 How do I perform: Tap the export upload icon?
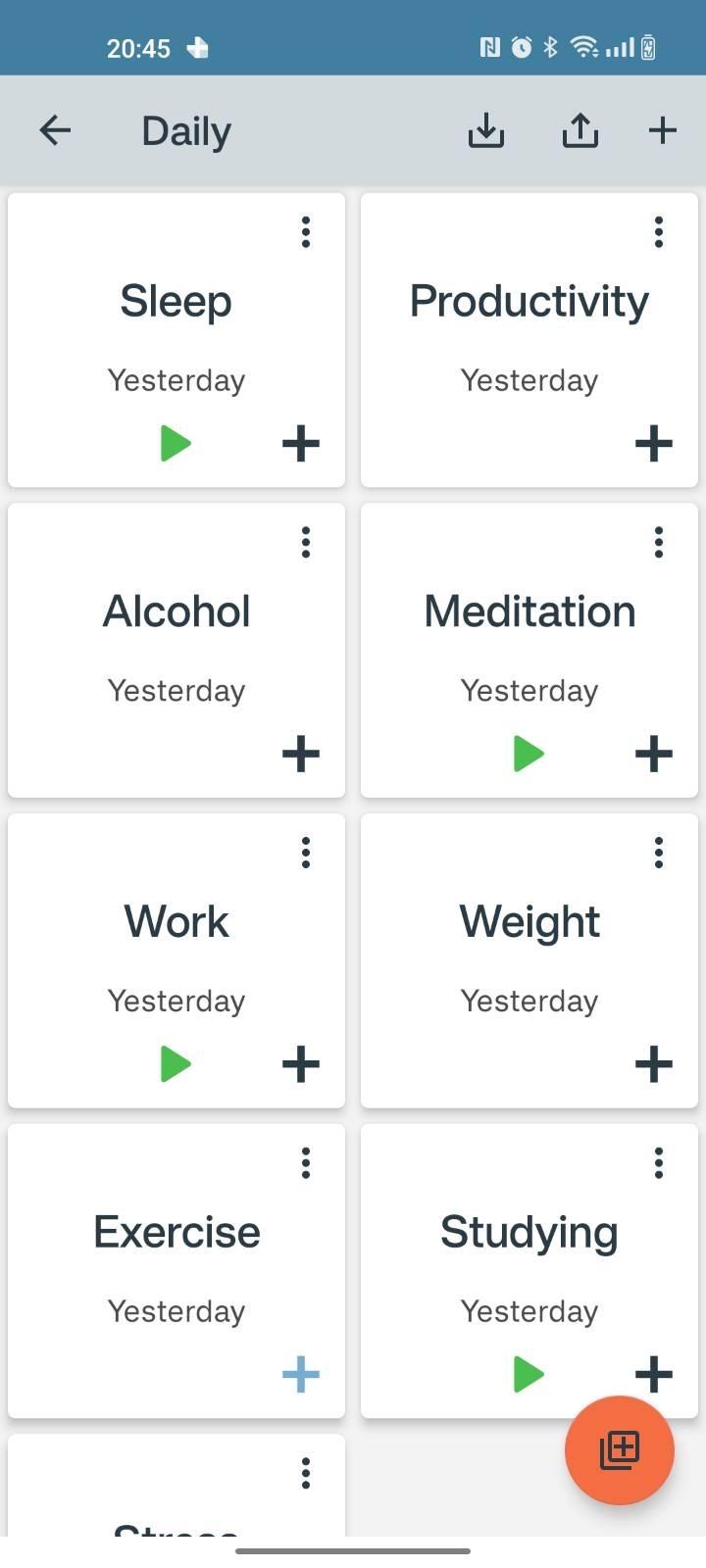click(x=580, y=130)
